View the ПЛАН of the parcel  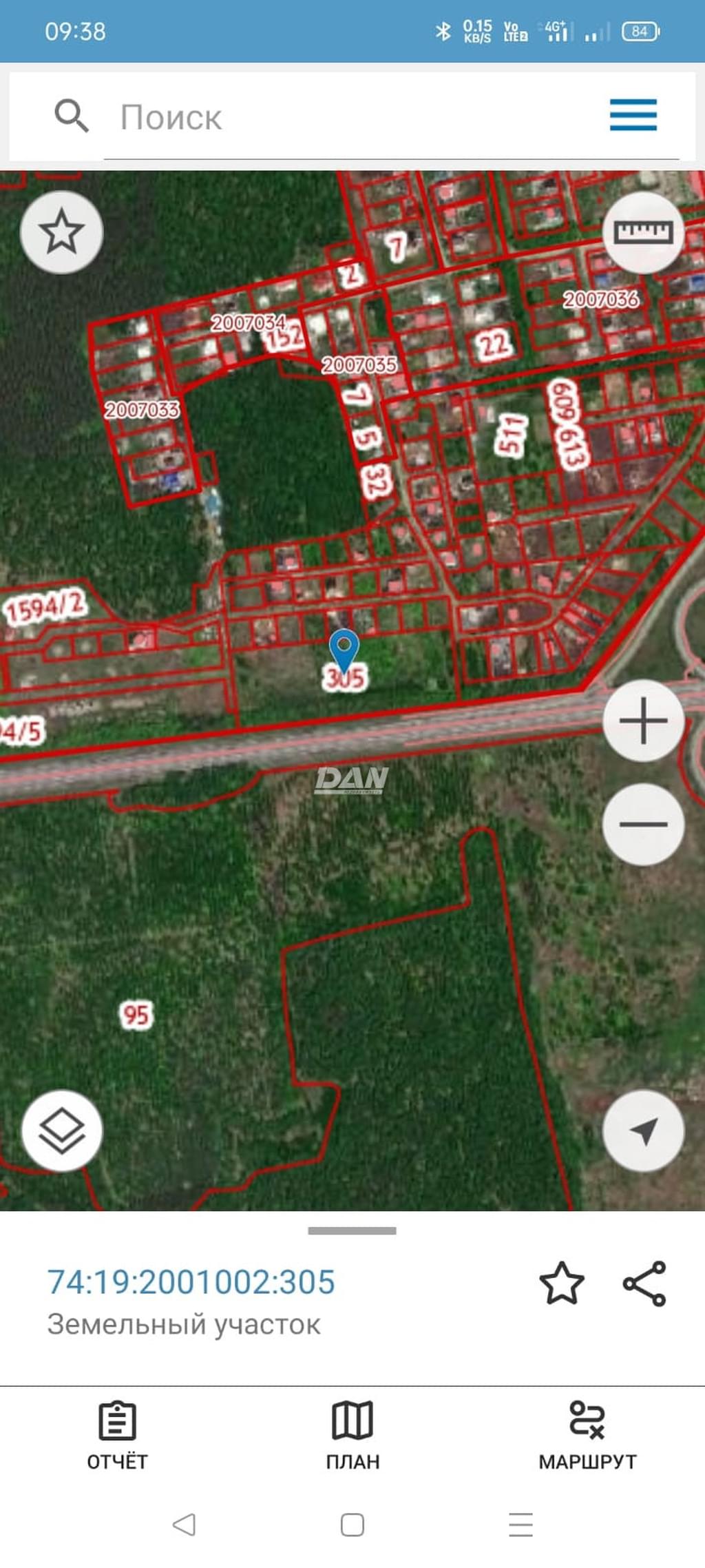click(352, 1434)
